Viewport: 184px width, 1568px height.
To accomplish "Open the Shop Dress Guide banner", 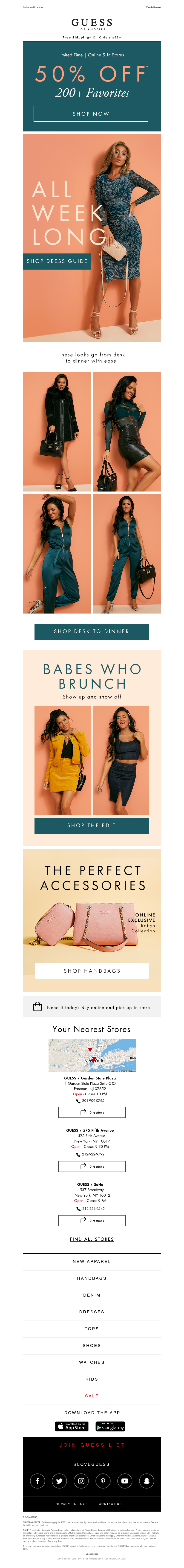I will click(57, 261).
